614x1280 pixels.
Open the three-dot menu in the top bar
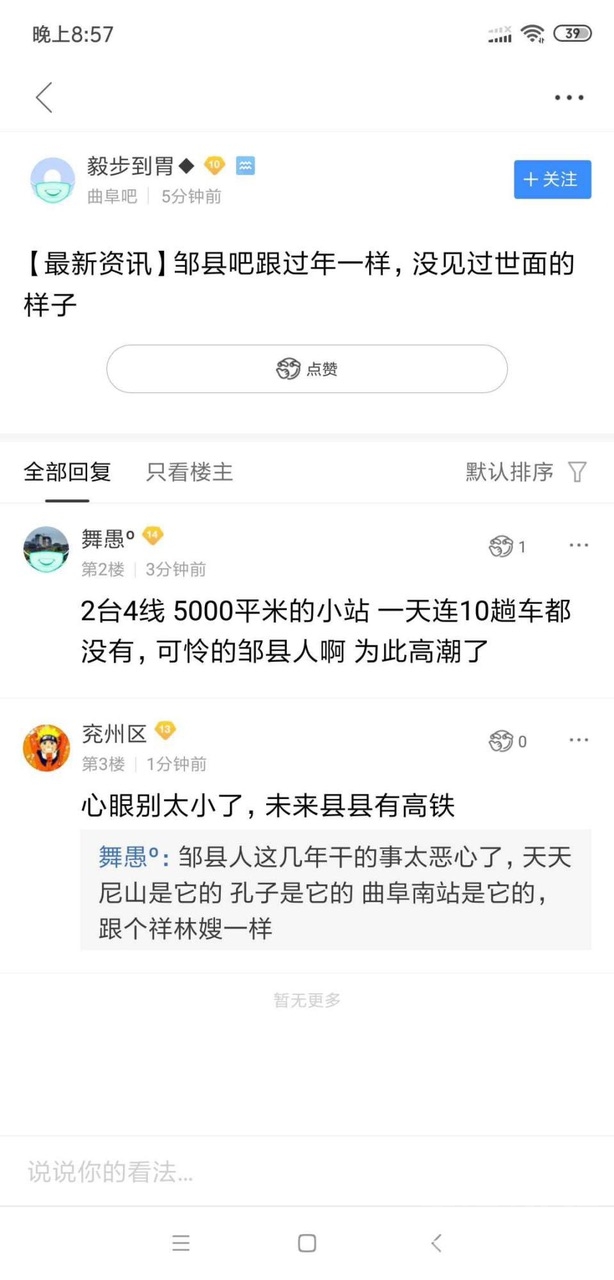tap(568, 97)
